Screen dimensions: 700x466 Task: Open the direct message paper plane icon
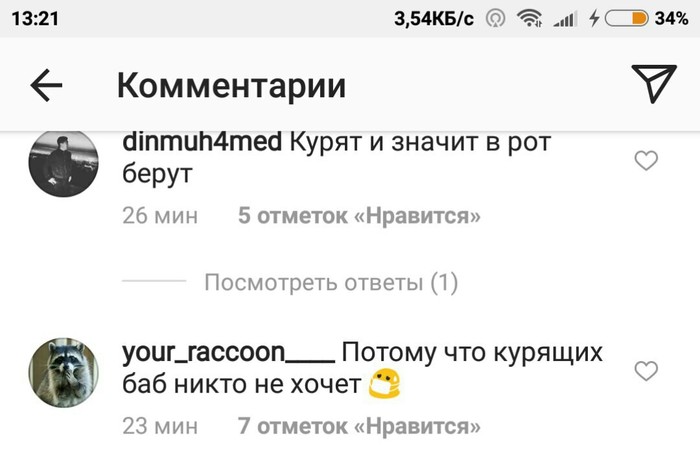click(654, 86)
